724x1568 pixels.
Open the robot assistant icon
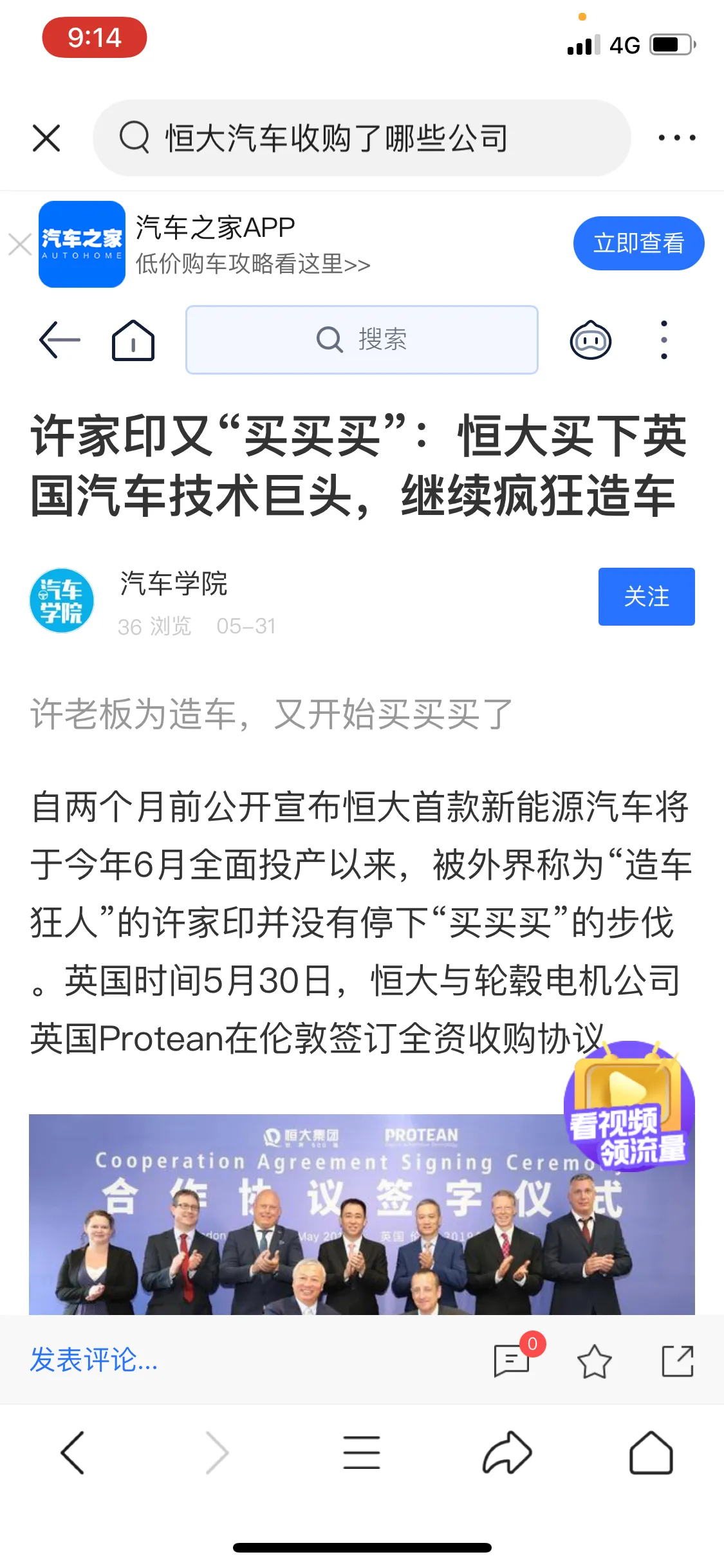(590, 340)
